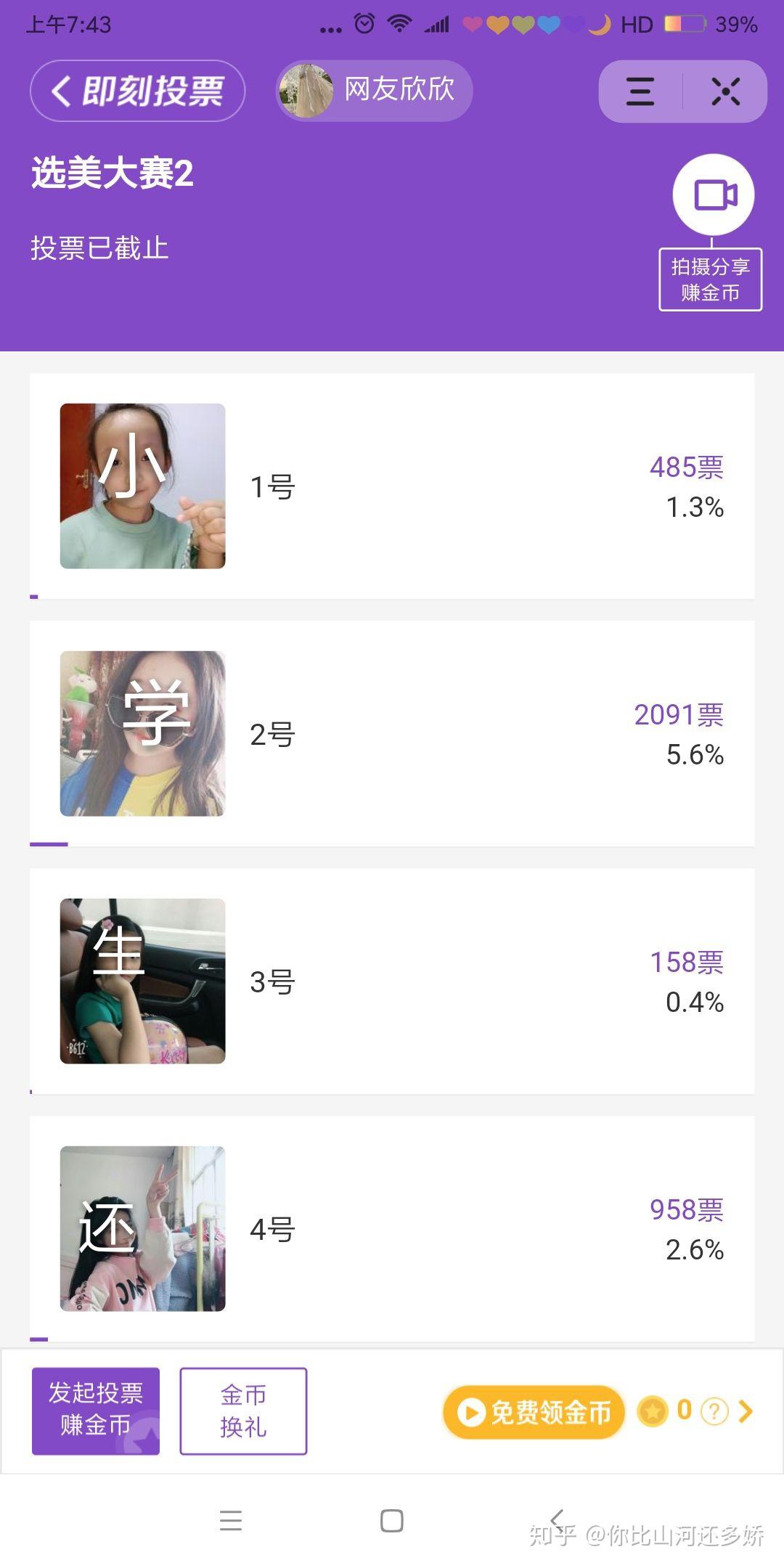Open the 网友欣欣 profile chip
This screenshot has height=1568, width=784.
click(x=374, y=91)
